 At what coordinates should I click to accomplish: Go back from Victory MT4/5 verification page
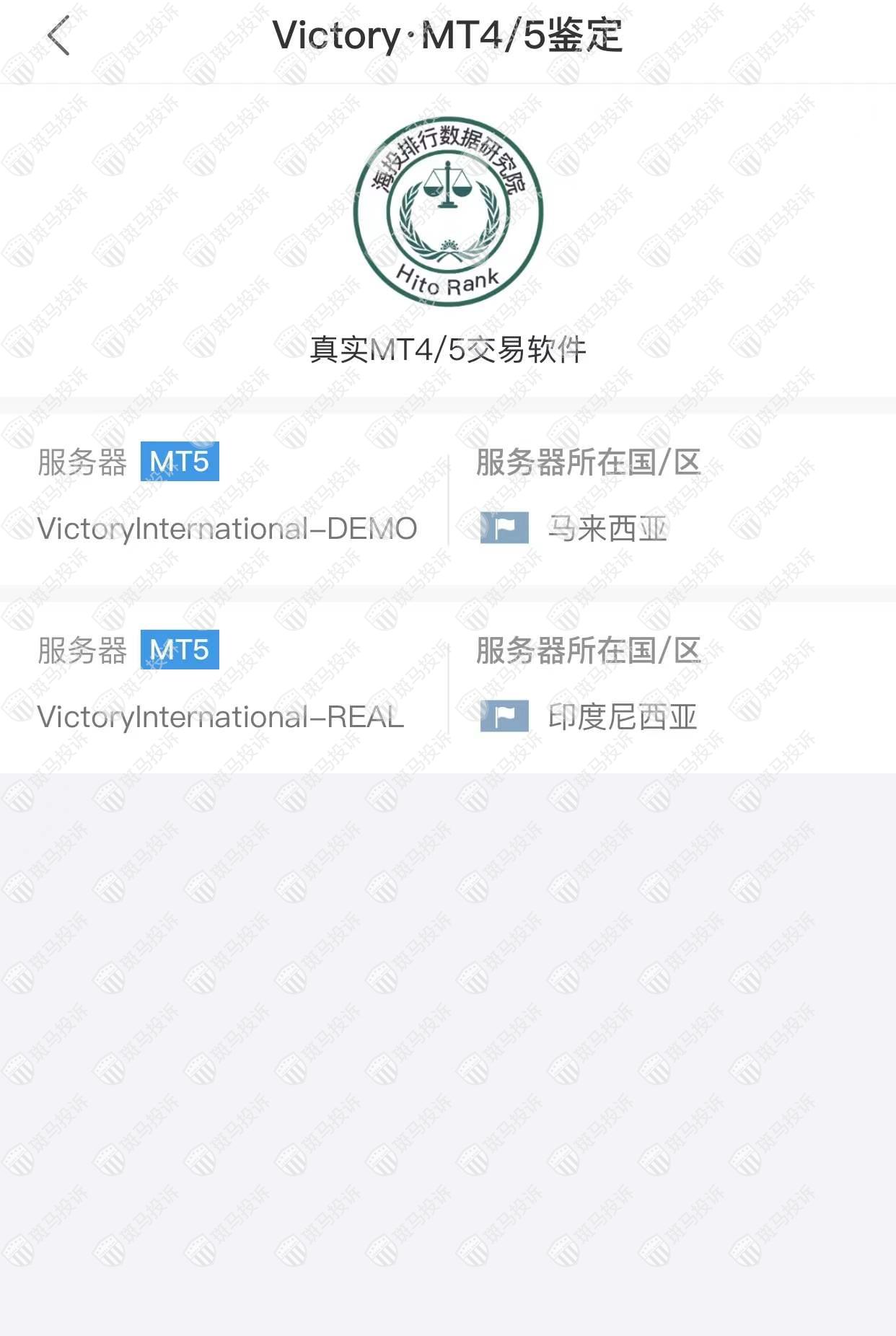coord(59,35)
